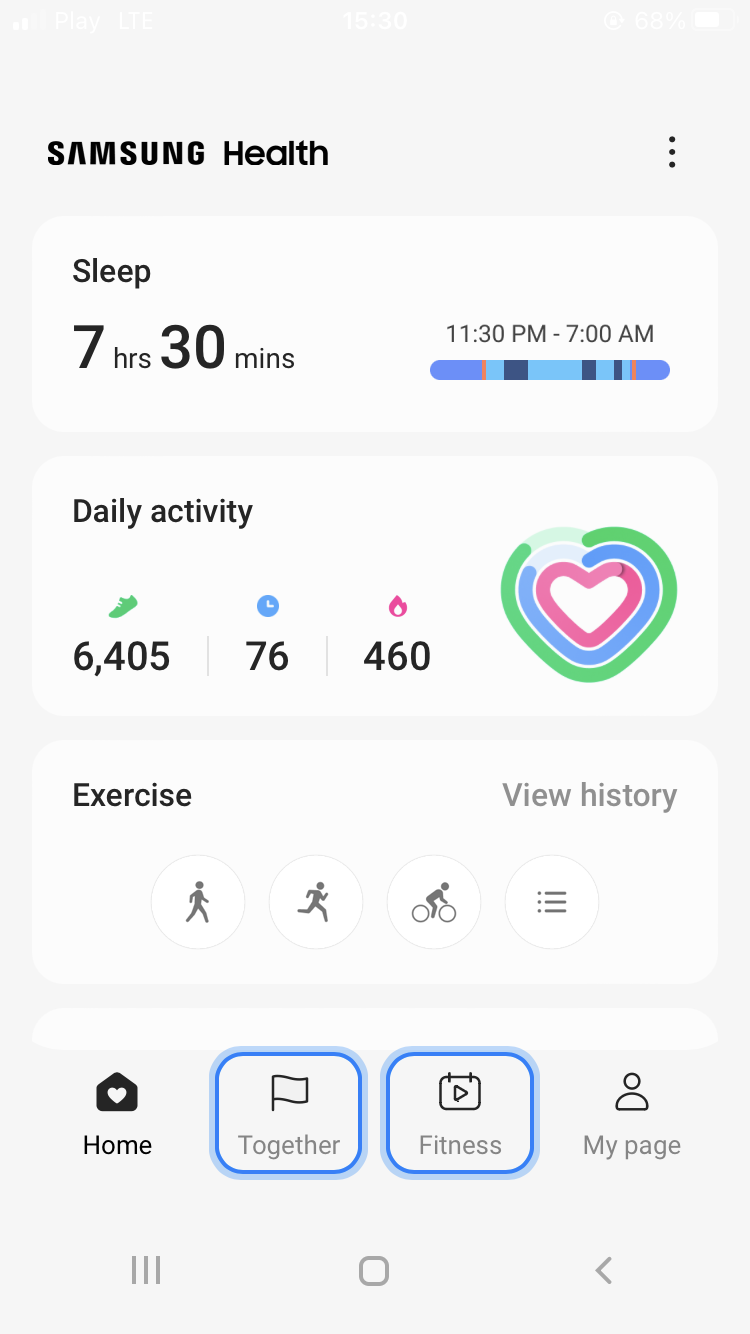Start a walking exercise
The width and height of the screenshot is (750, 1334).
198,902
